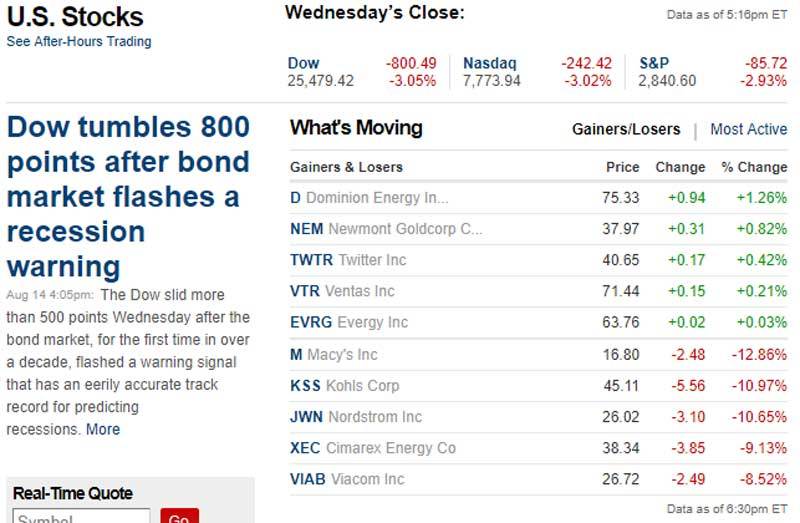
Task: View Cimarex Energy Co XEC quote
Action: coord(372,447)
